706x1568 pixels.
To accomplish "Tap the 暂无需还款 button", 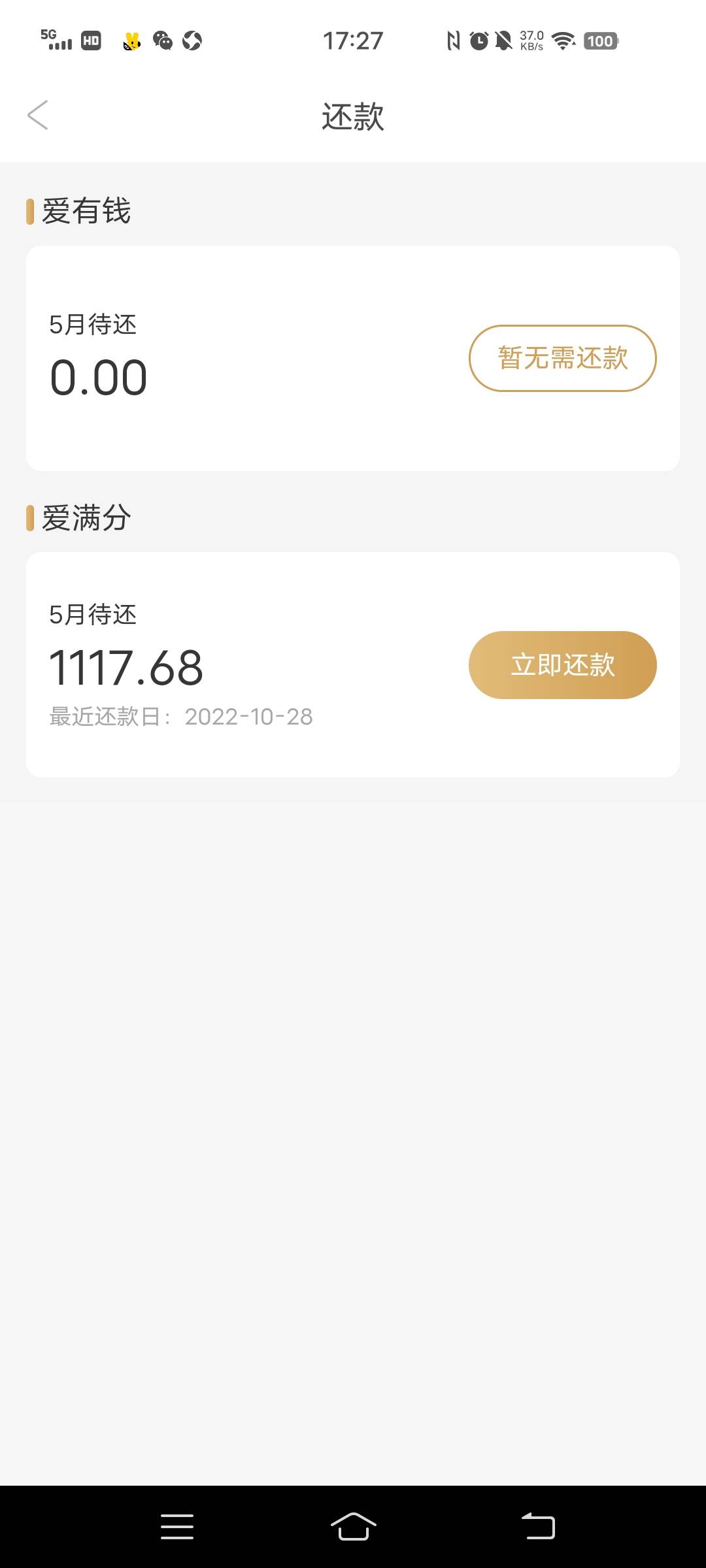I will pyautogui.click(x=562, y=358).
